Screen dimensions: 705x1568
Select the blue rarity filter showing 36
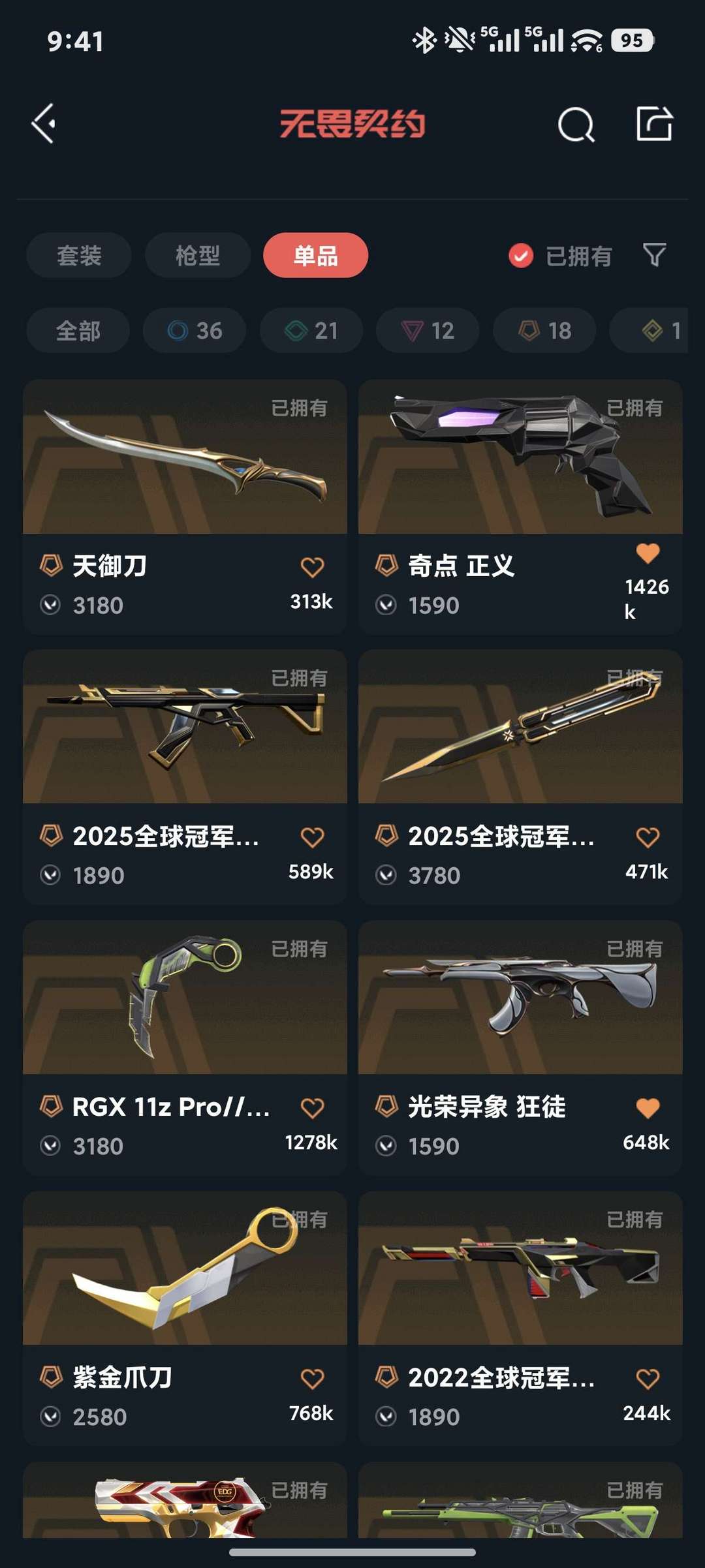point(193,330)
